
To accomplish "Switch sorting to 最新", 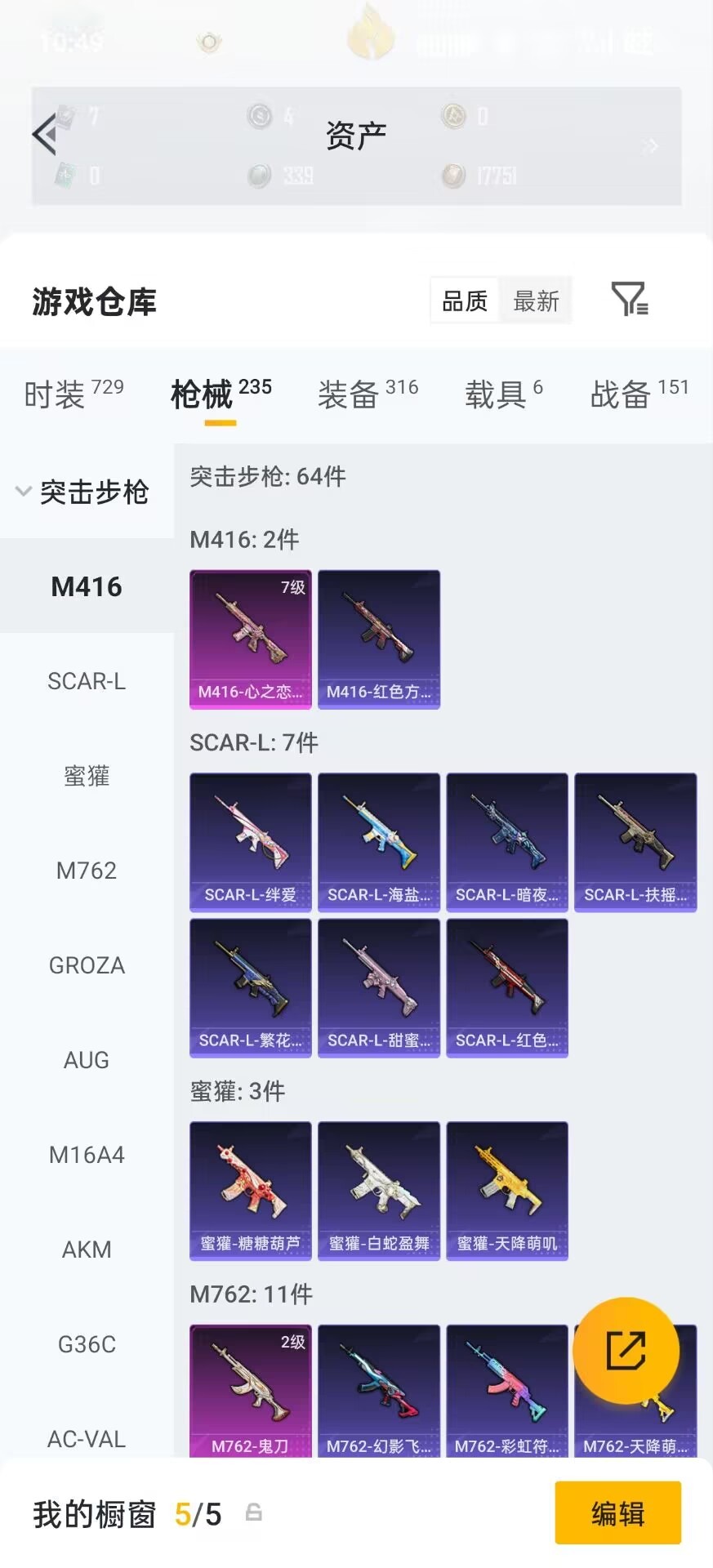I will tap(535, 301).
